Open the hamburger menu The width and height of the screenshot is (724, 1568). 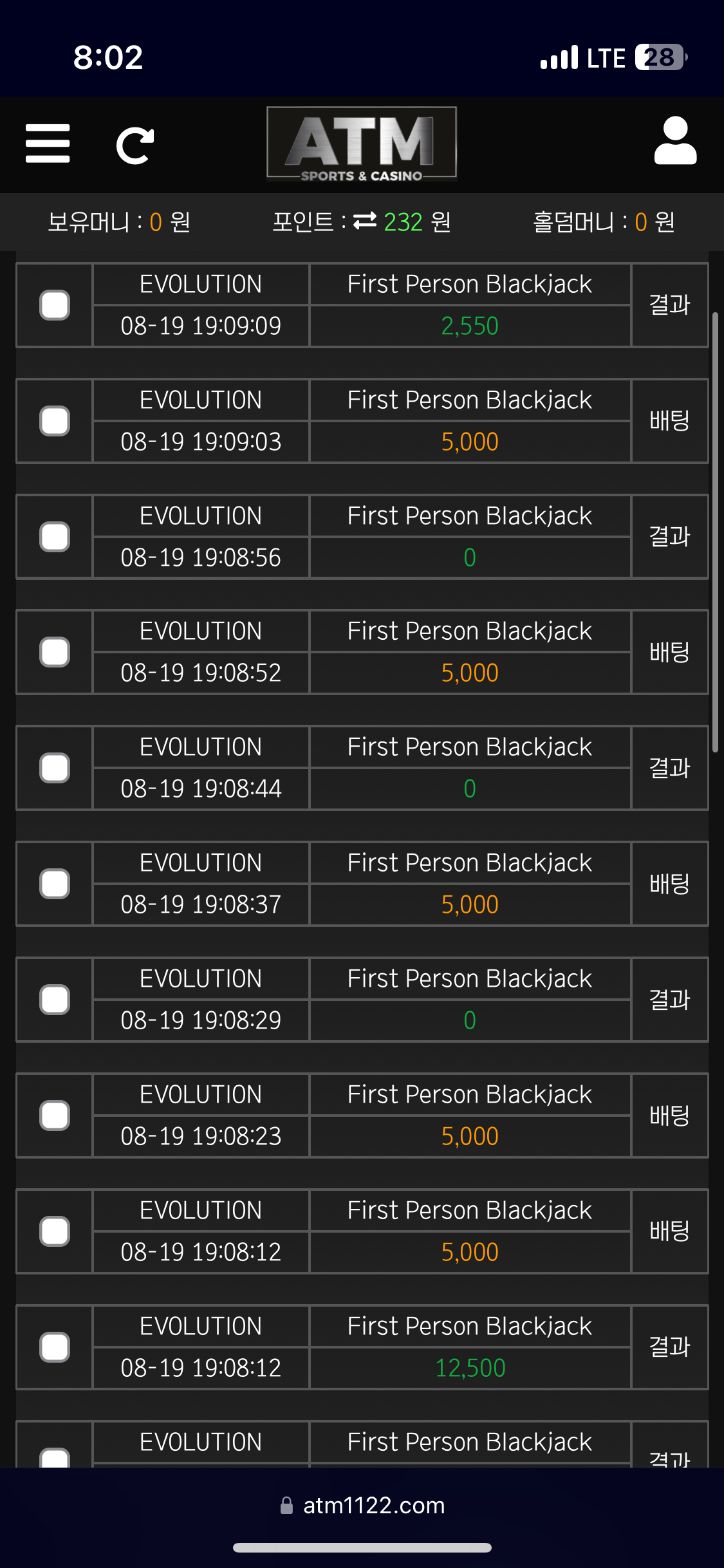[48, 144]
